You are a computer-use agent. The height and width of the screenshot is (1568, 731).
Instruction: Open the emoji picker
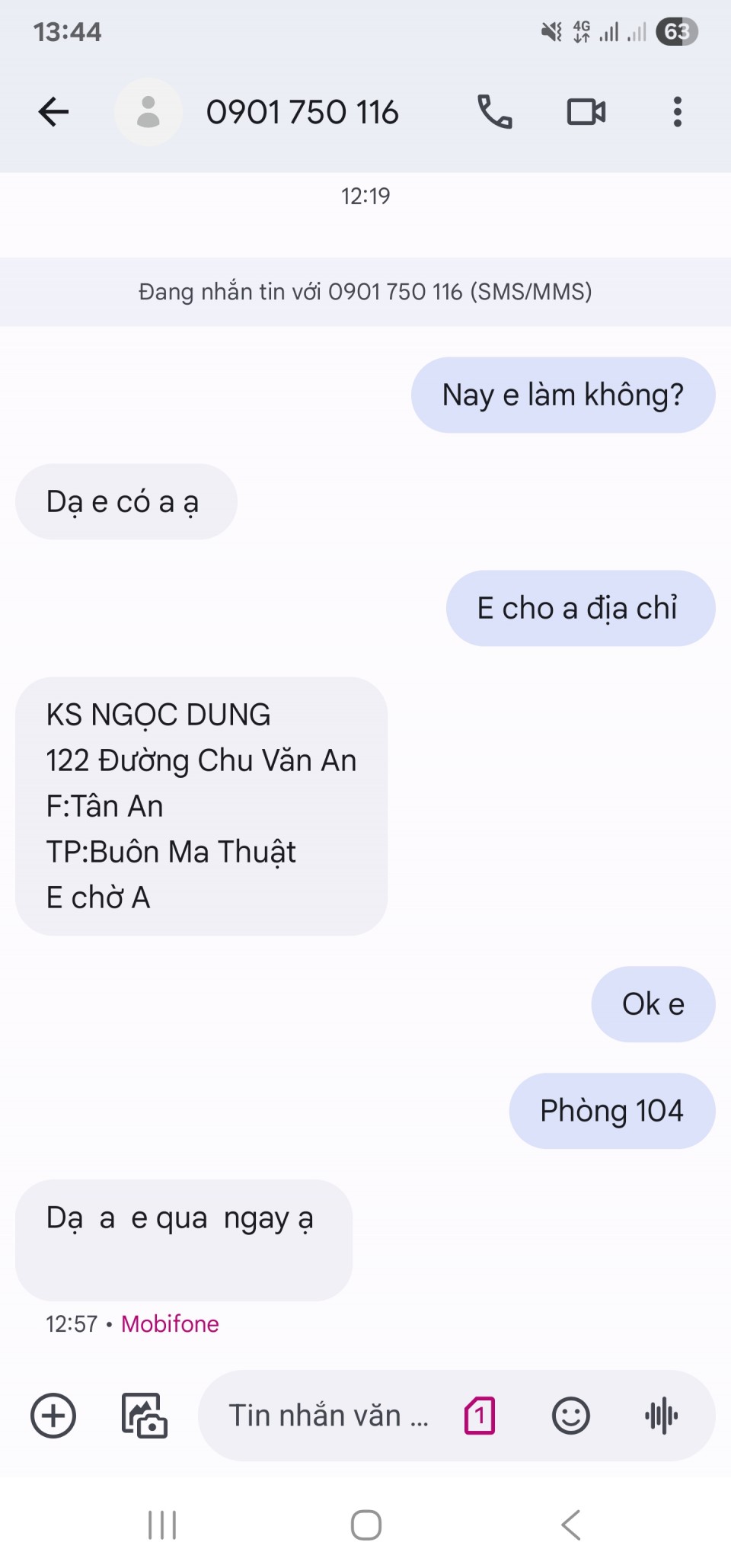[x=570, y=1416]
